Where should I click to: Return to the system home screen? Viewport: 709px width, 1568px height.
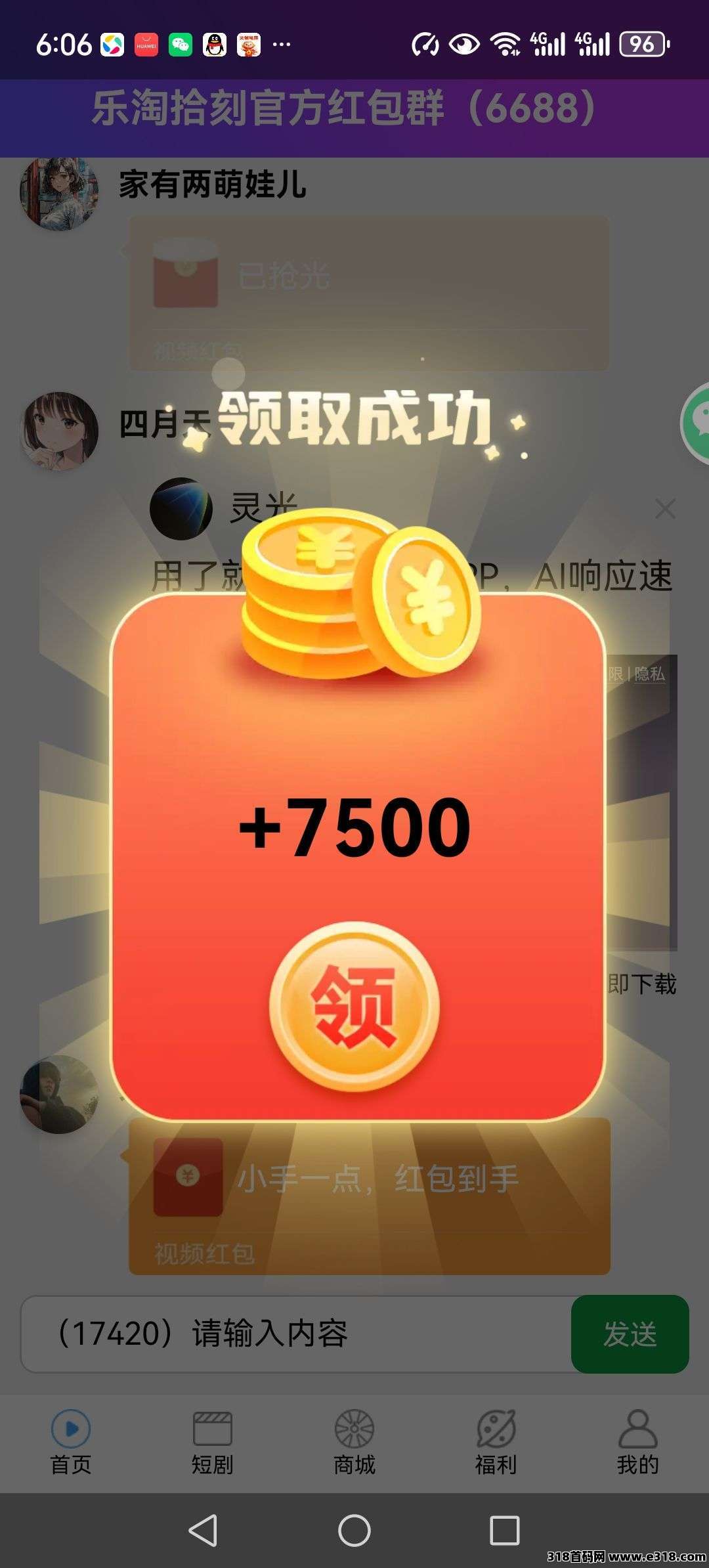354,1531
